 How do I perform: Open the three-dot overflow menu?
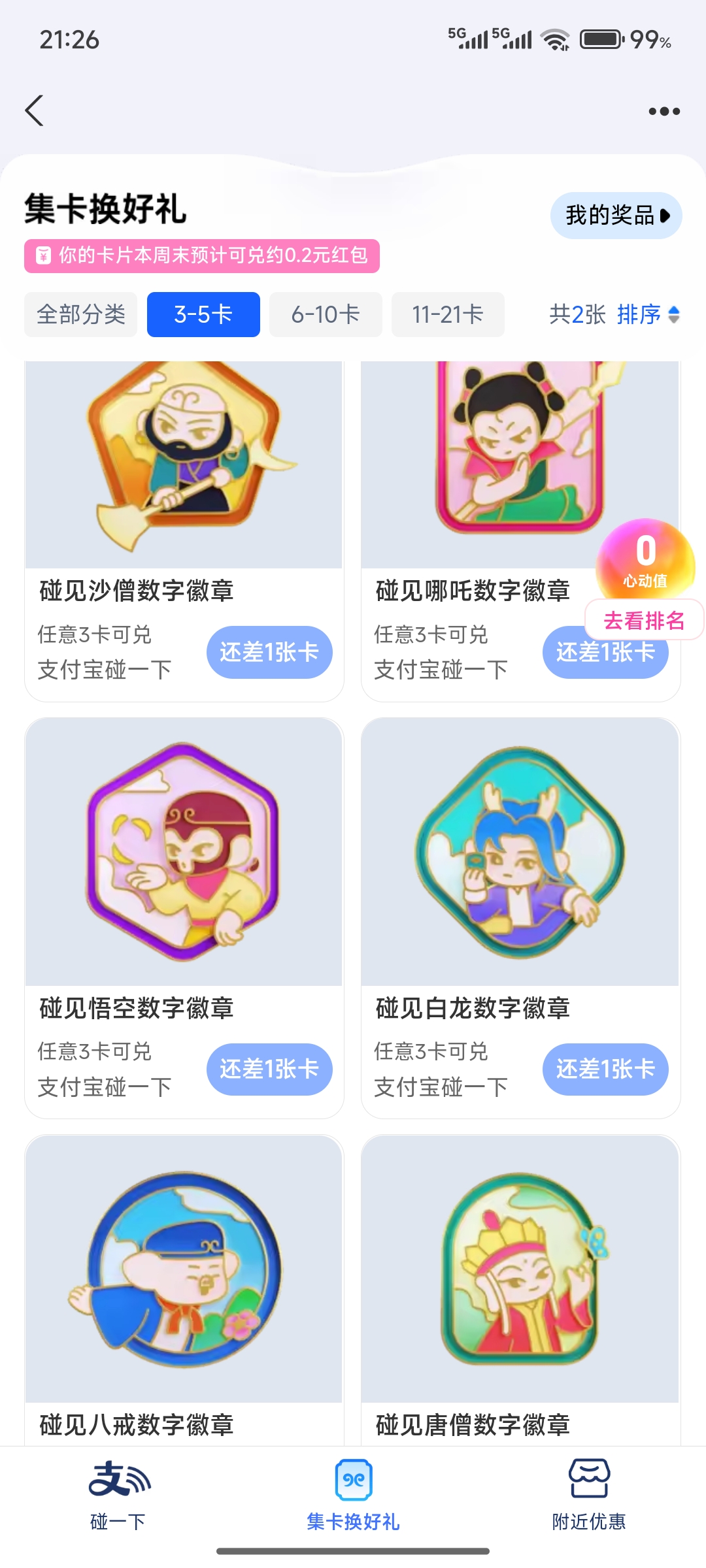click(x=664, y=112)
